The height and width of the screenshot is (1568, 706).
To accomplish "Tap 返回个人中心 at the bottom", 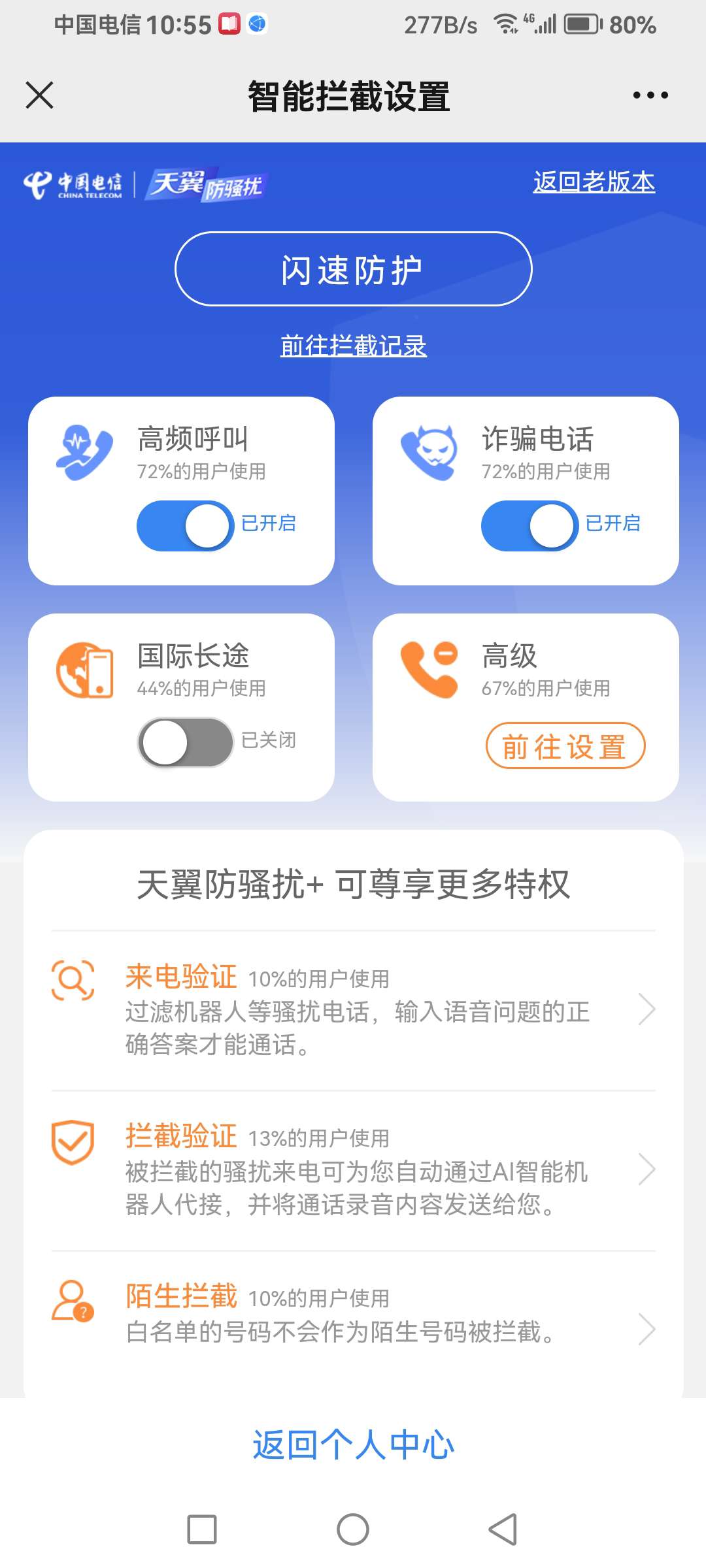I will (x=353, y=1445).
